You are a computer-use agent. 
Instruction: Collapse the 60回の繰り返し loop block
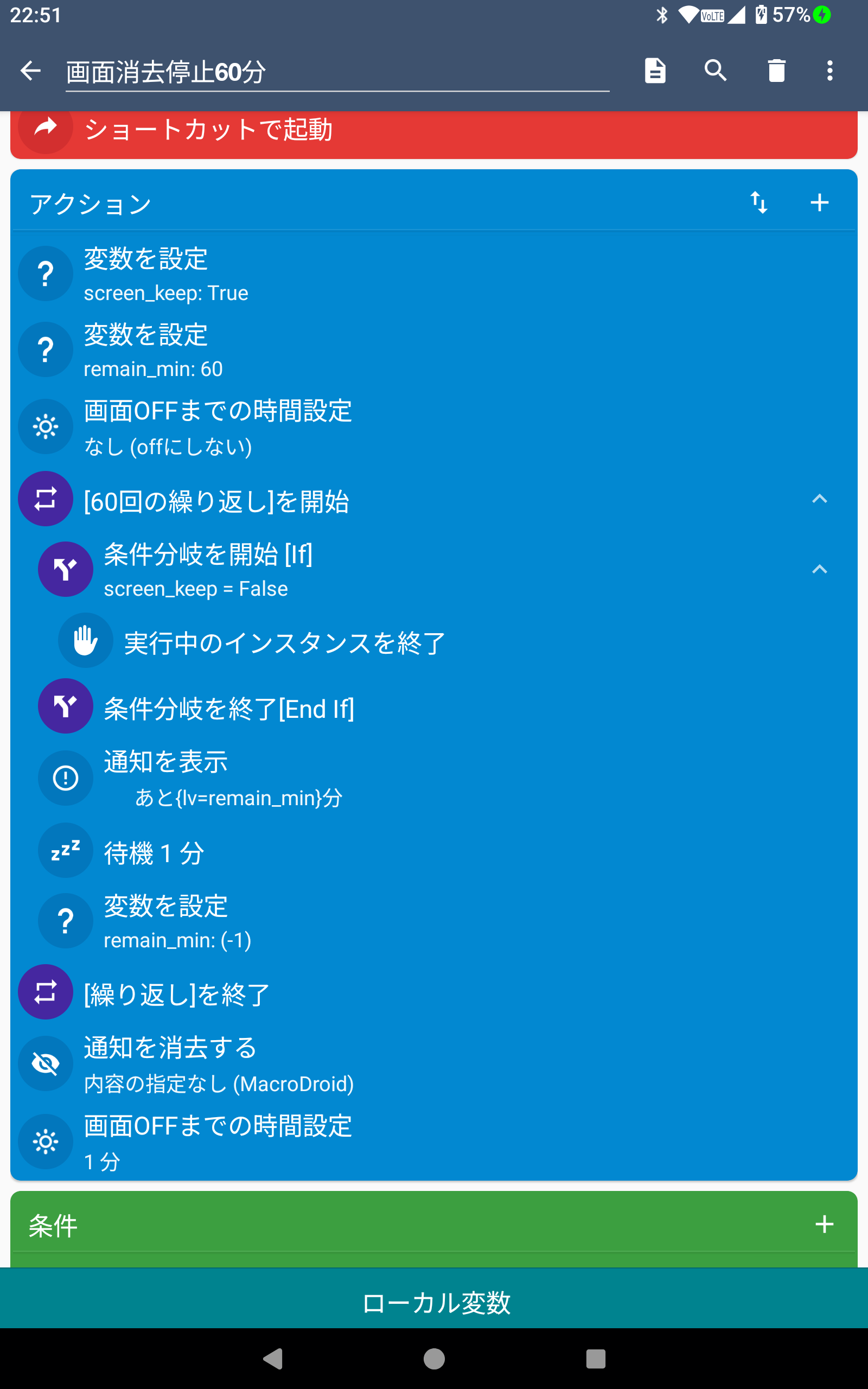[819, 499]
